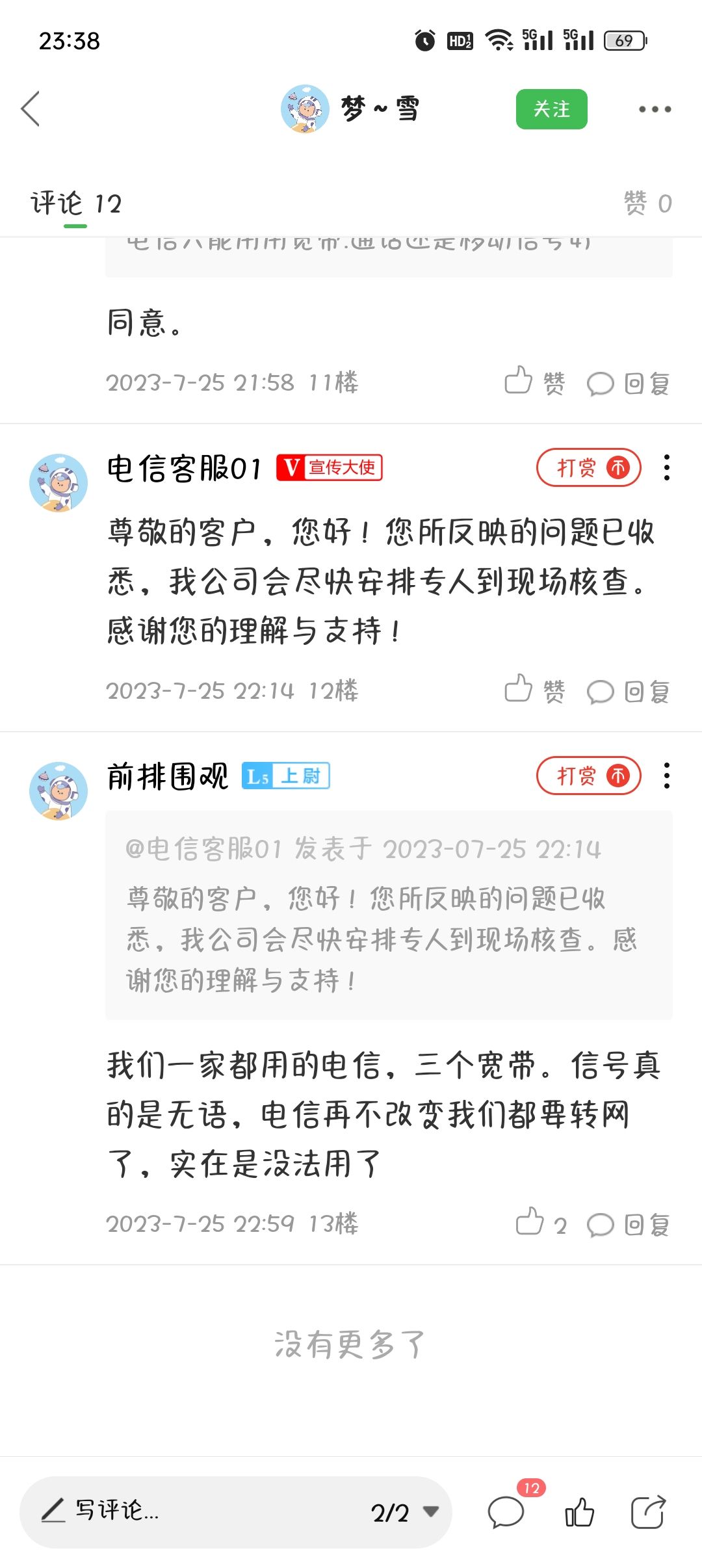Share this post using the bottom share icon
Screen dimensions: 702x1568
[x=648, y=1512]
